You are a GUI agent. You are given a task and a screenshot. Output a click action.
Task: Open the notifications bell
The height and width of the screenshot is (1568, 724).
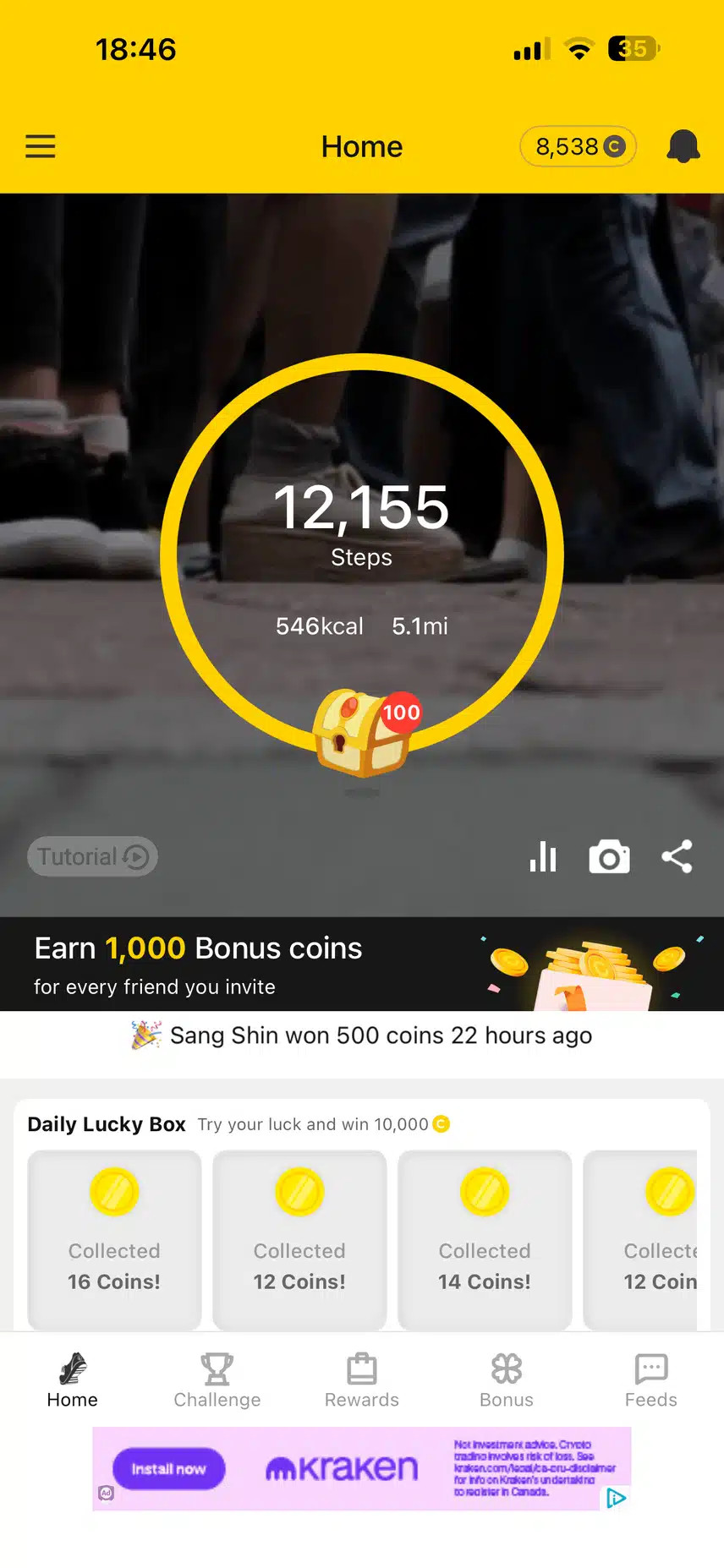click(x=683, y=146)
